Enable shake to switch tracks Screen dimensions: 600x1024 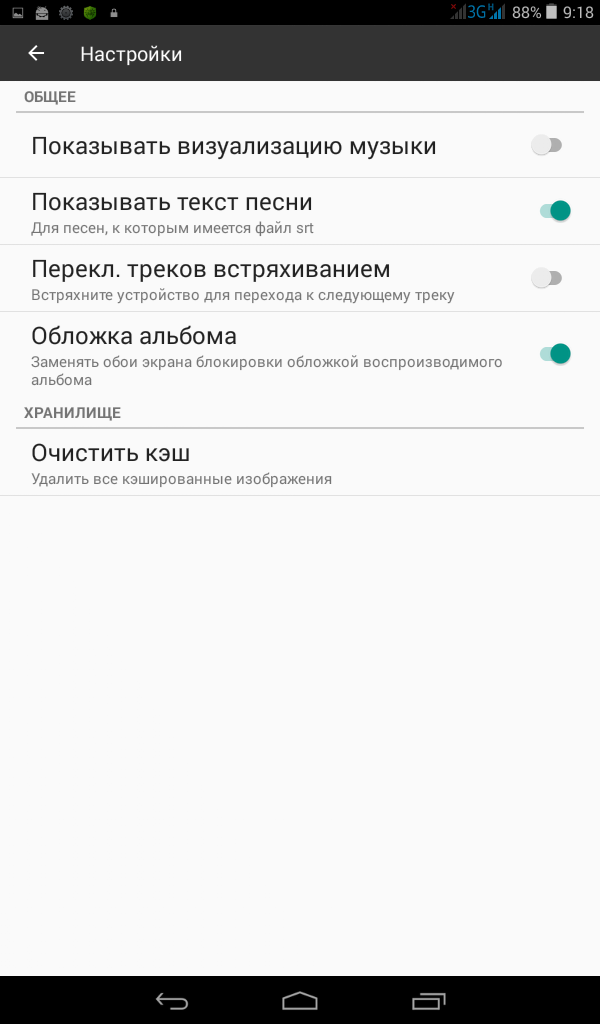546,278
